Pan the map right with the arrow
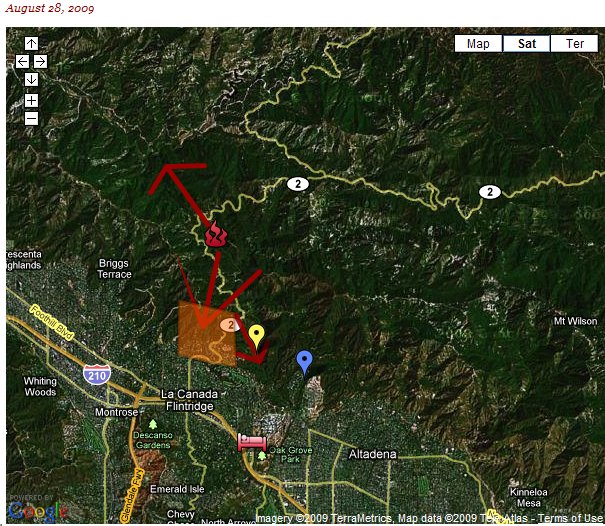This screenshot has height=526, width=605. (x=40, y=61)
